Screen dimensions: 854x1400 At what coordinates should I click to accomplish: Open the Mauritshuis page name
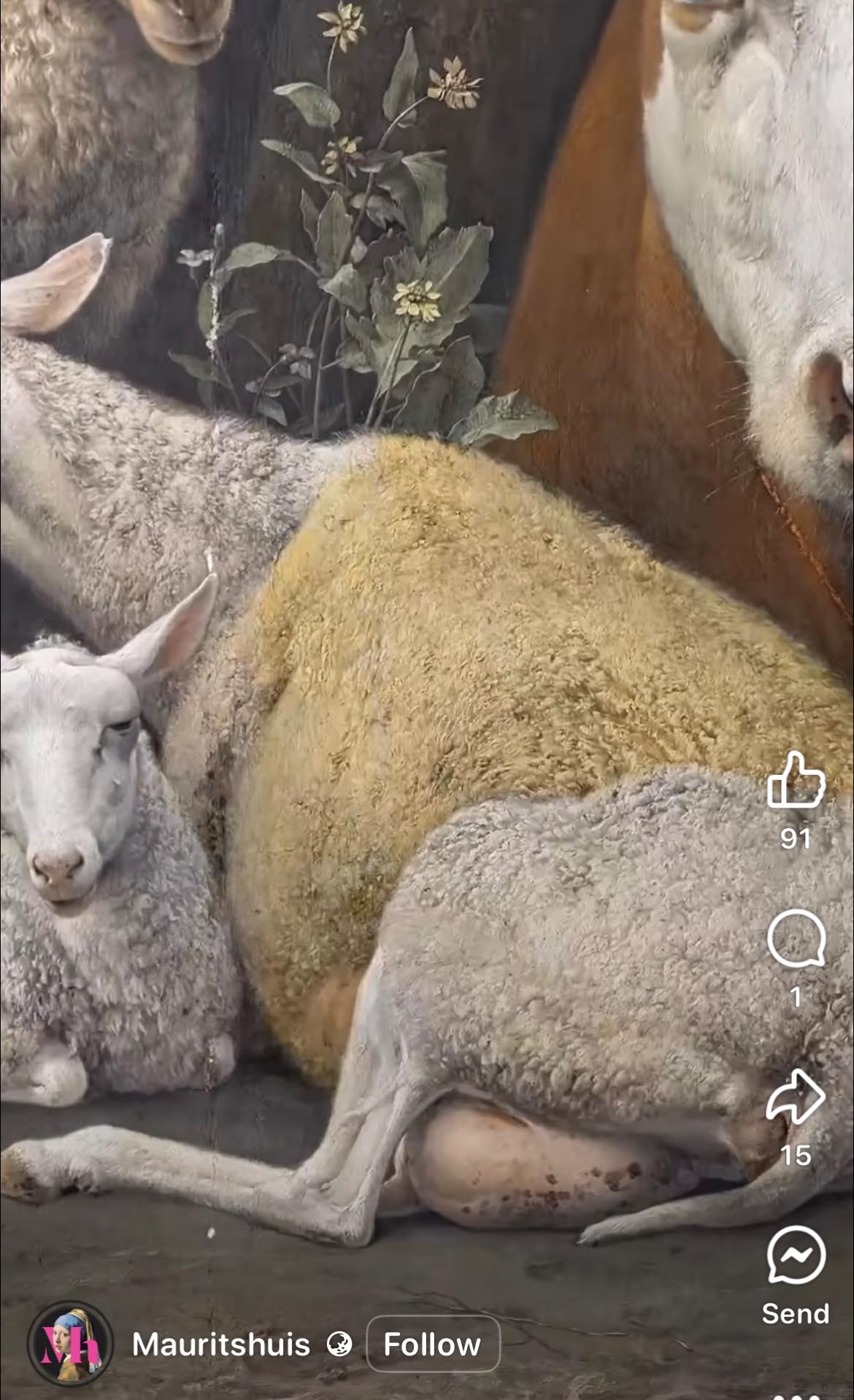(x=220, y=1344)
